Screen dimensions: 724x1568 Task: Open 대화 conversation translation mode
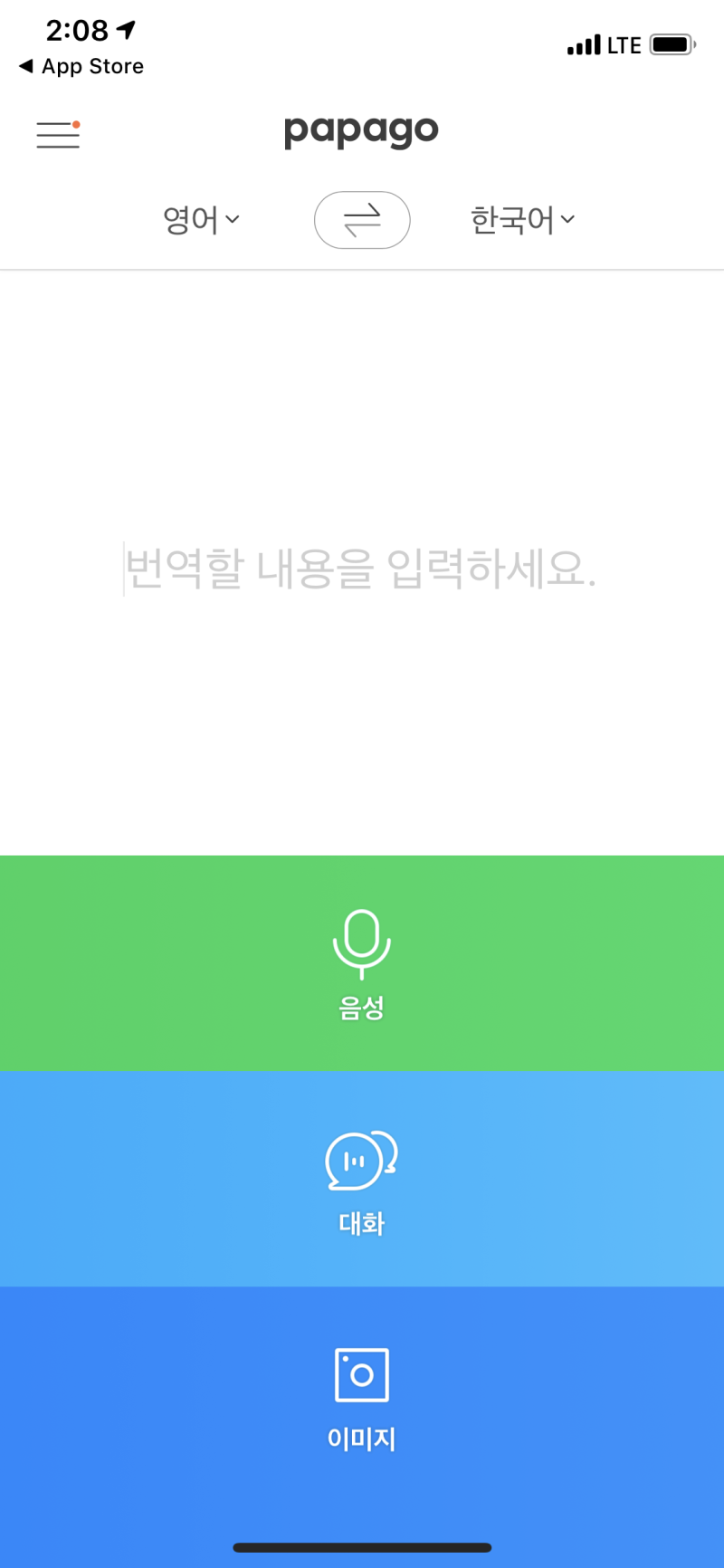click(362, 1179)
